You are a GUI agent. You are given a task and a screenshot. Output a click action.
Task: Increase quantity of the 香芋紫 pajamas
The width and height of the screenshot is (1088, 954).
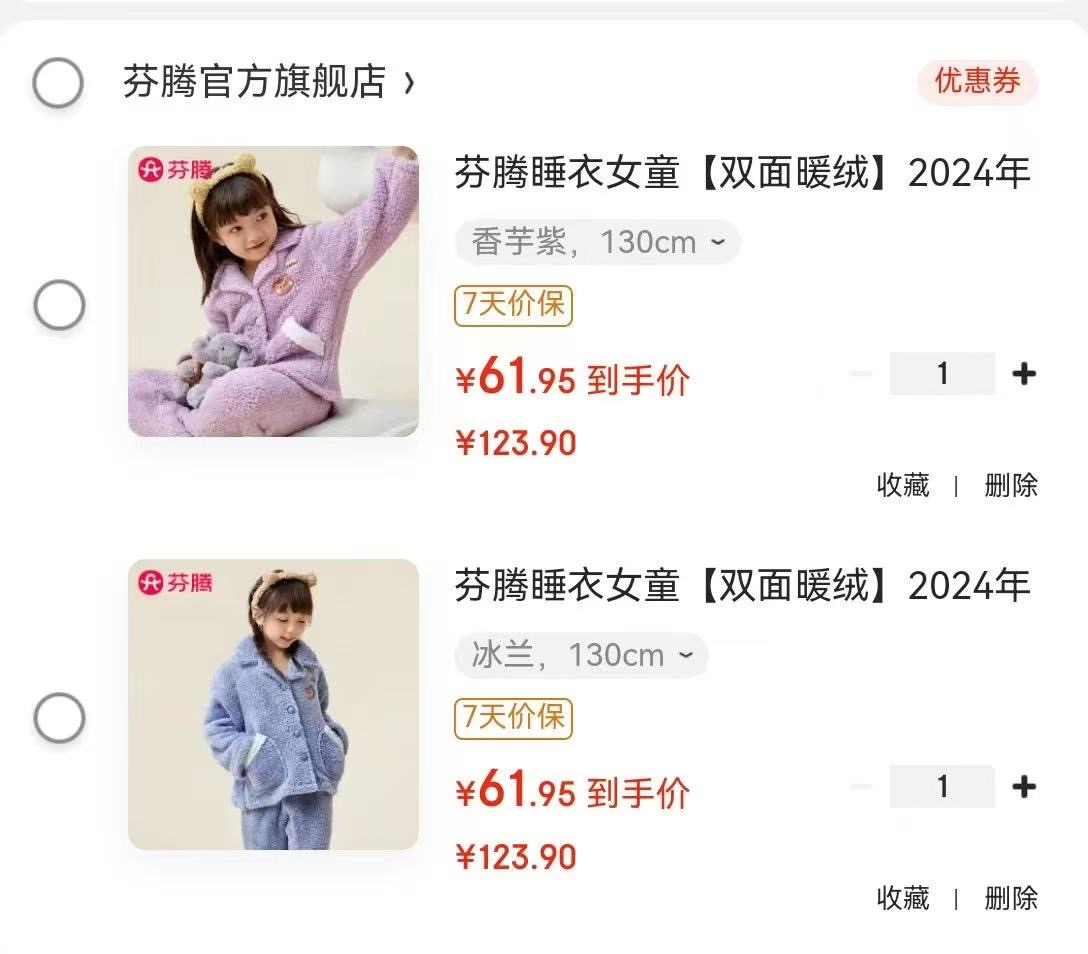(1023, 374)
